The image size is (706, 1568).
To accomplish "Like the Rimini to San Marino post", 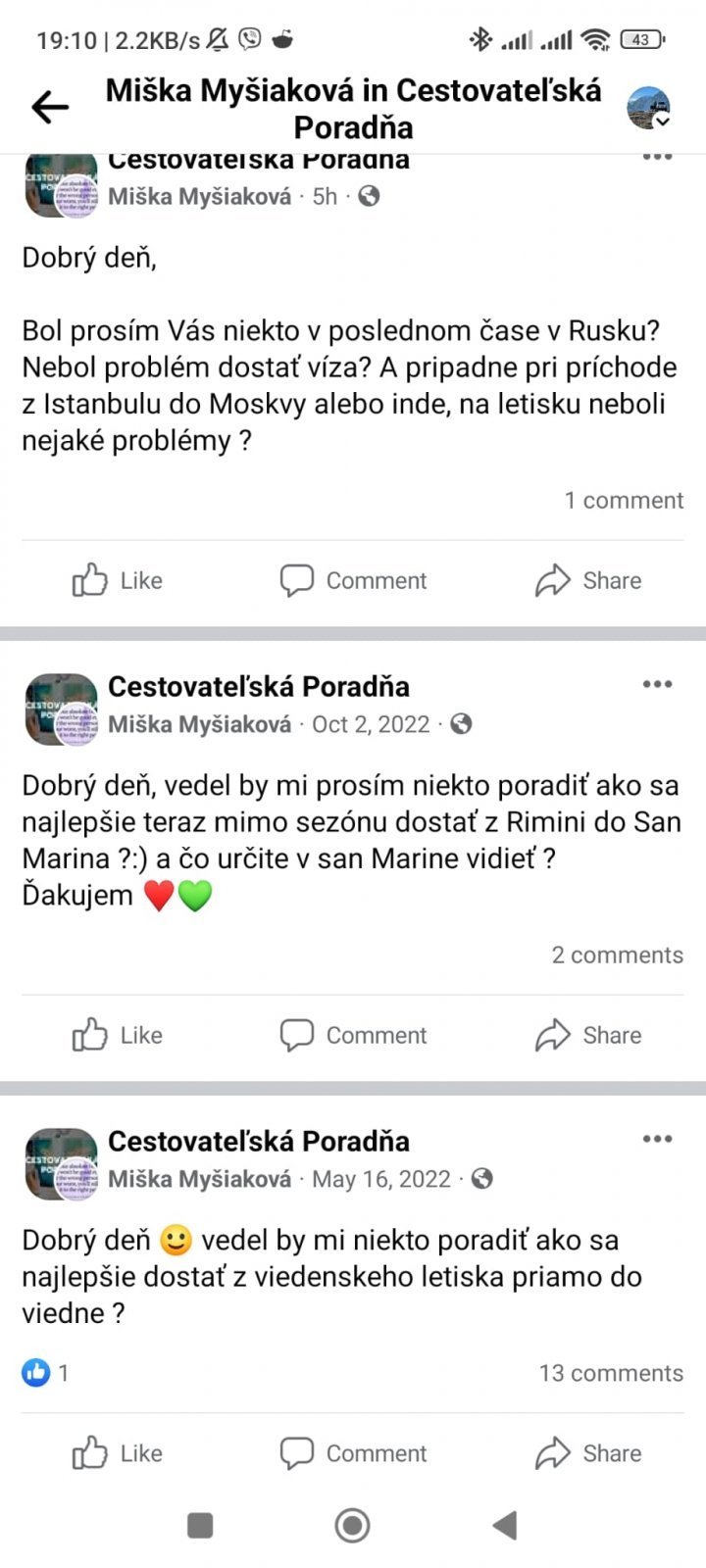I will coord(117,1035).
